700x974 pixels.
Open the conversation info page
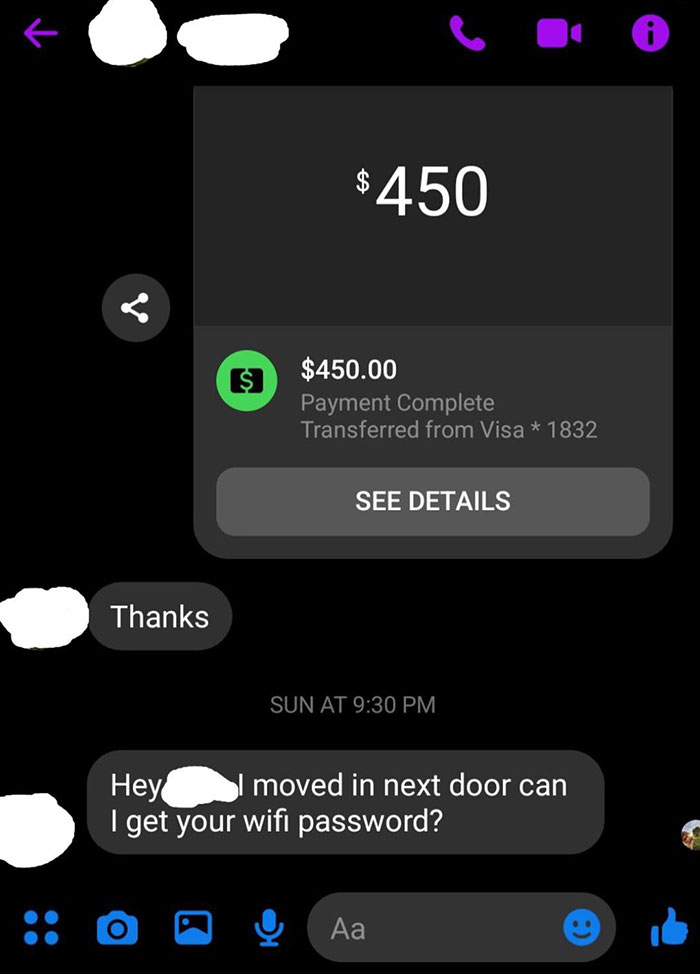(649, 34)
